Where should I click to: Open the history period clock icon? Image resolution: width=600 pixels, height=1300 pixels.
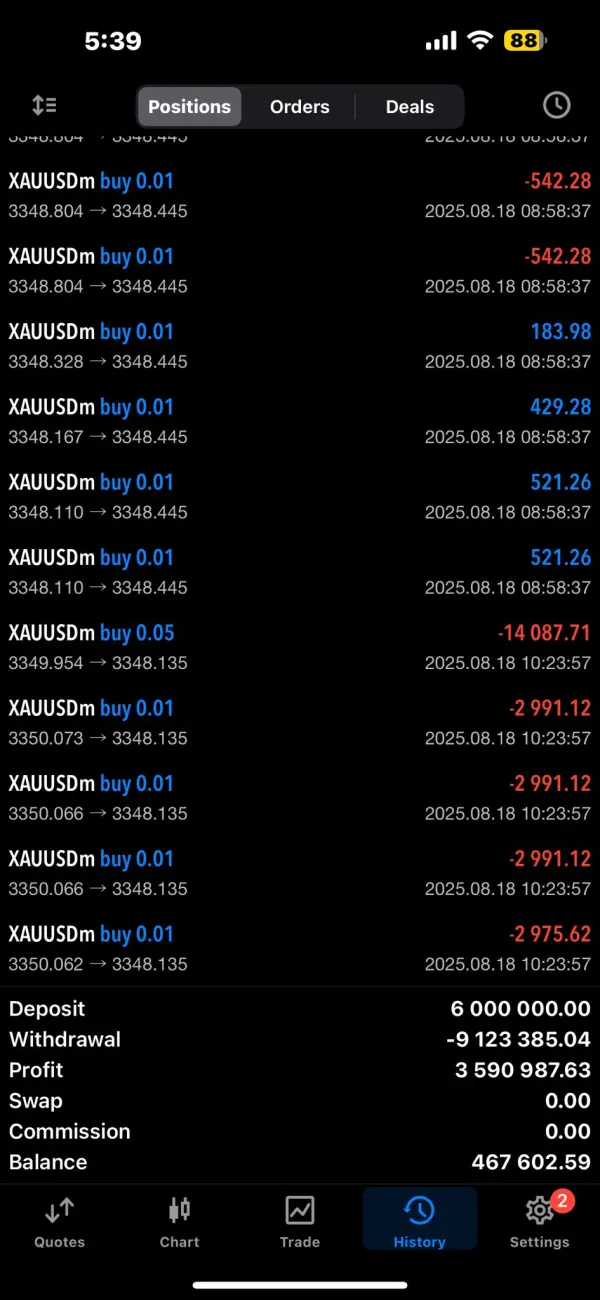click(556, 105)
